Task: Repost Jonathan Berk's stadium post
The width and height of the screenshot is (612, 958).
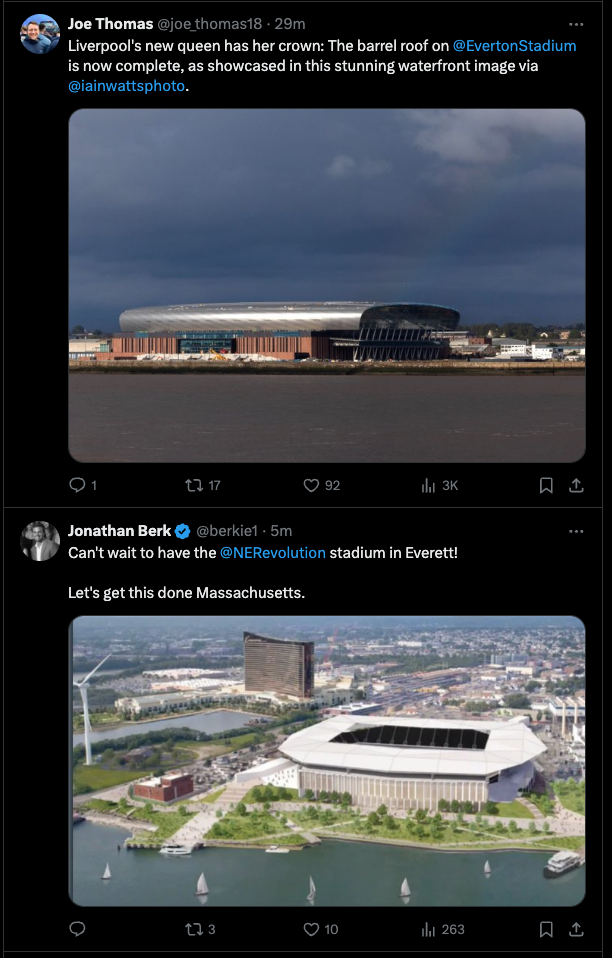Action: click(x=195, y=929)
